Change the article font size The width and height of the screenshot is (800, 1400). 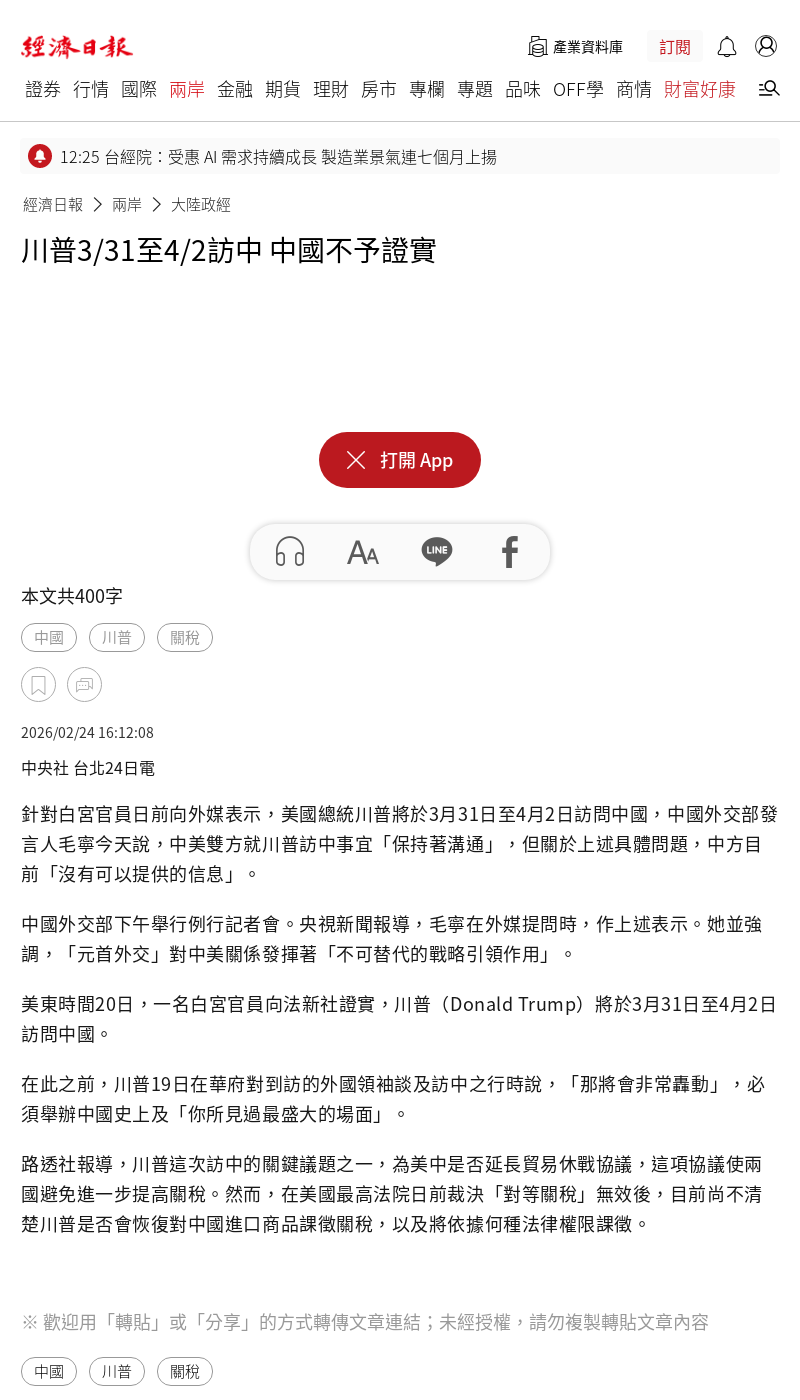[x=363, y=552]
